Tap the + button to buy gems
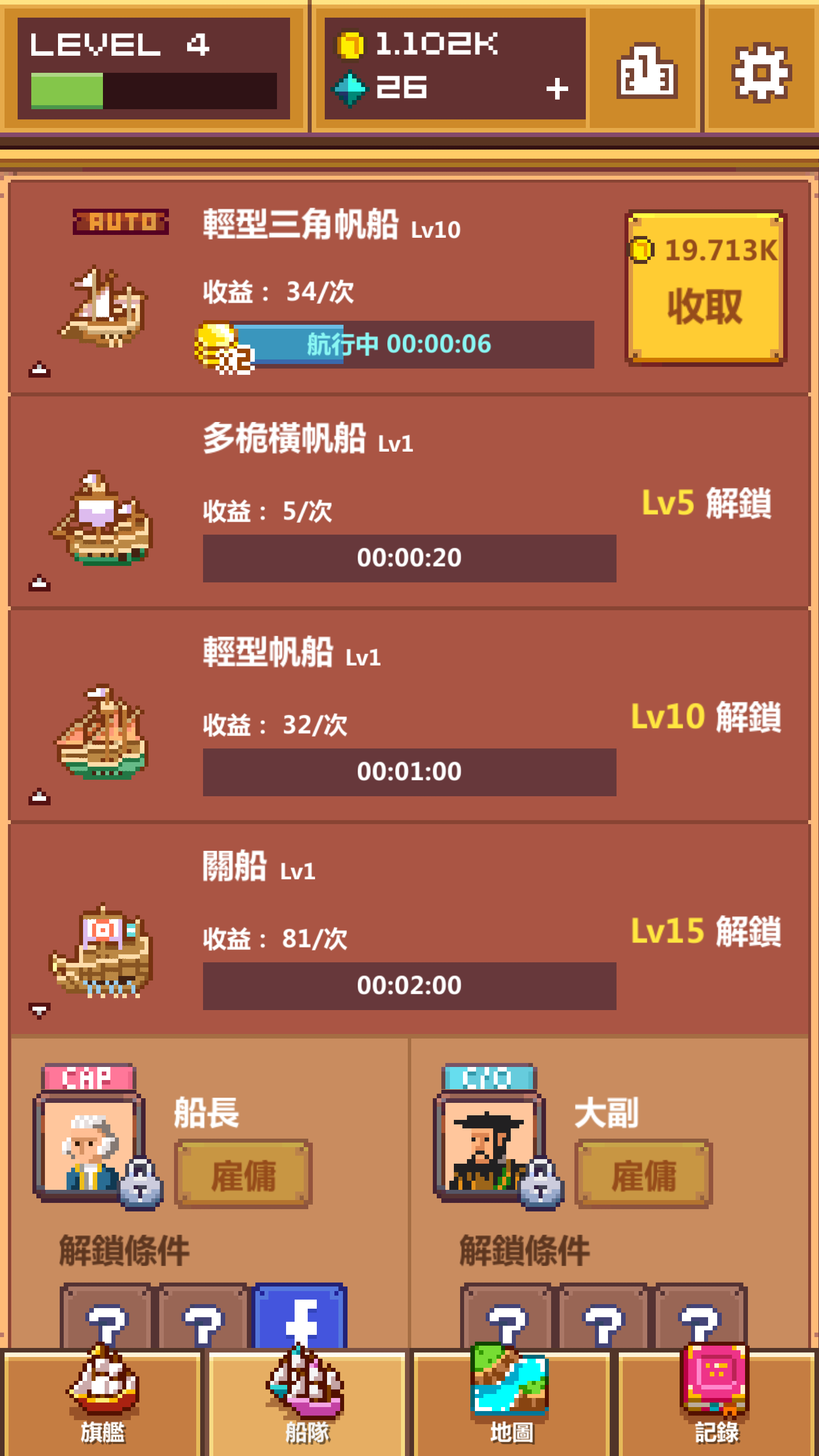The image size is (819, 1456). pyautogui.click(x=556, y=86)
